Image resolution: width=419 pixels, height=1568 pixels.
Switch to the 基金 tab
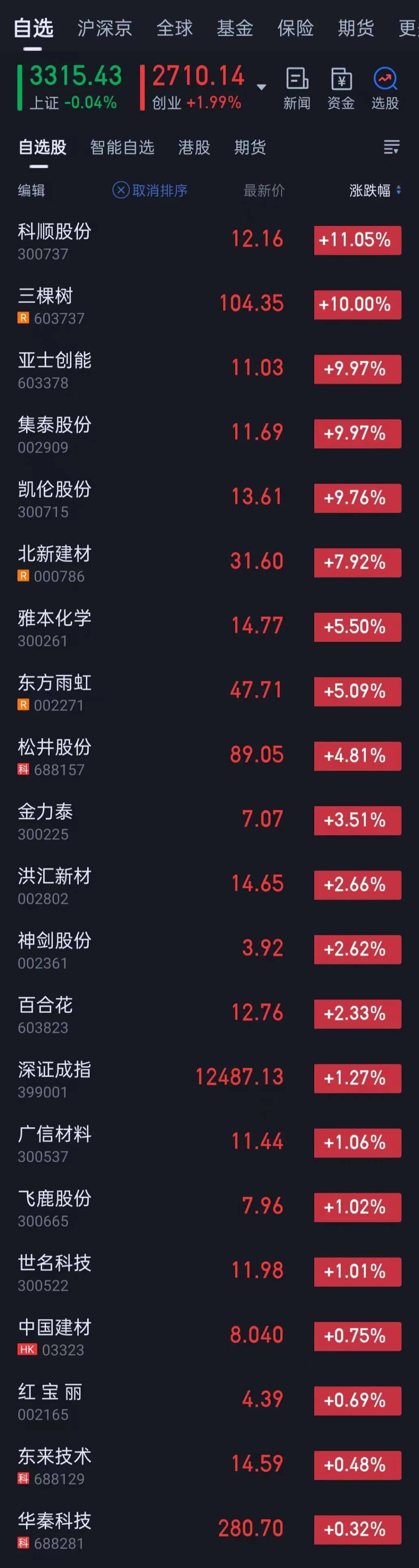[235, 28]
